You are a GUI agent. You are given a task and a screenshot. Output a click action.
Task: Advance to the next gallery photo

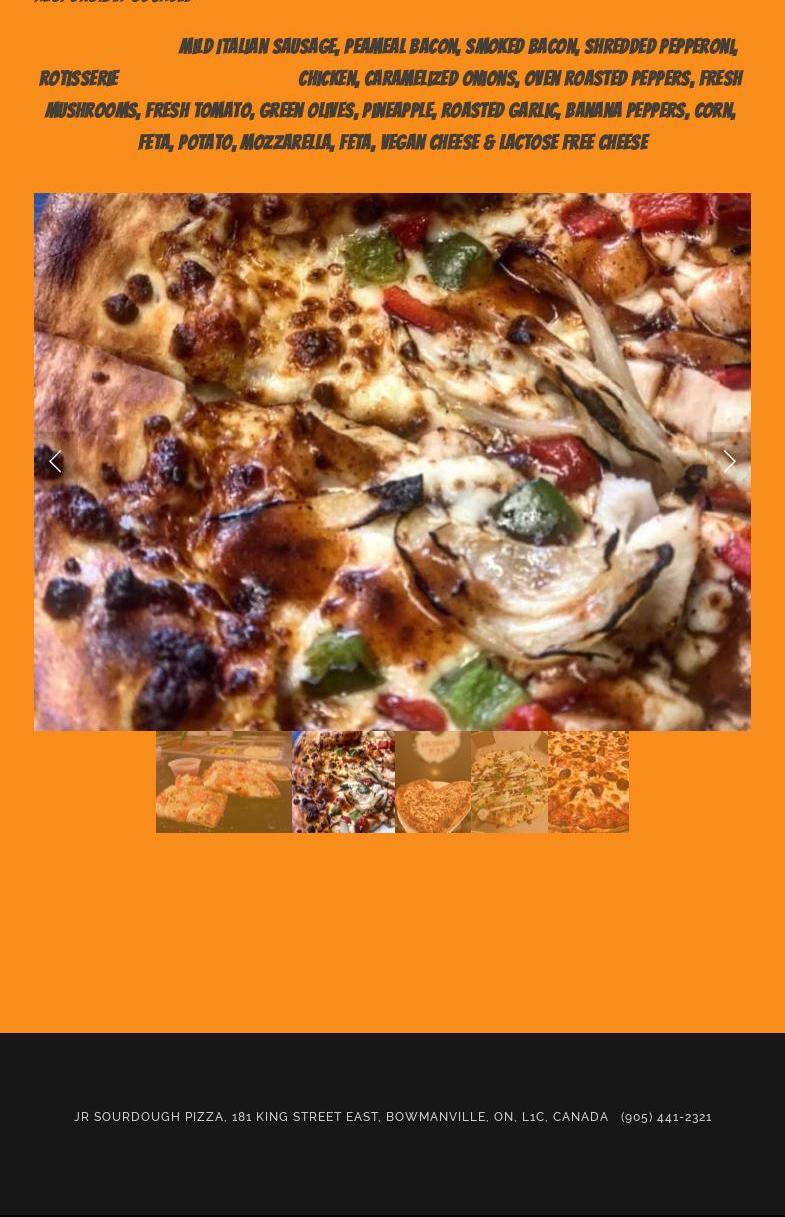(729, 461)
